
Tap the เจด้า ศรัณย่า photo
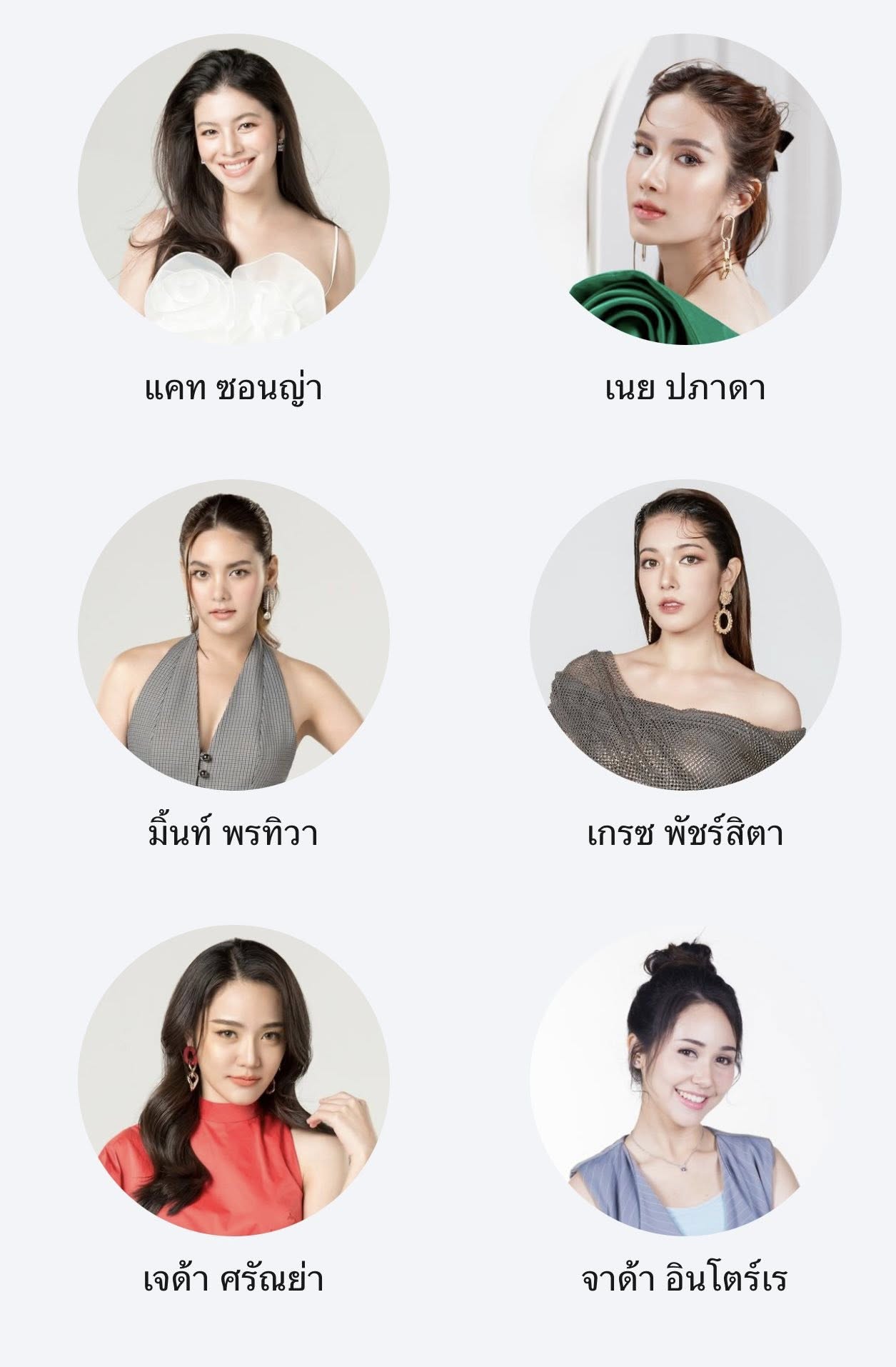pyautogui.click(x=233, y=1080)
